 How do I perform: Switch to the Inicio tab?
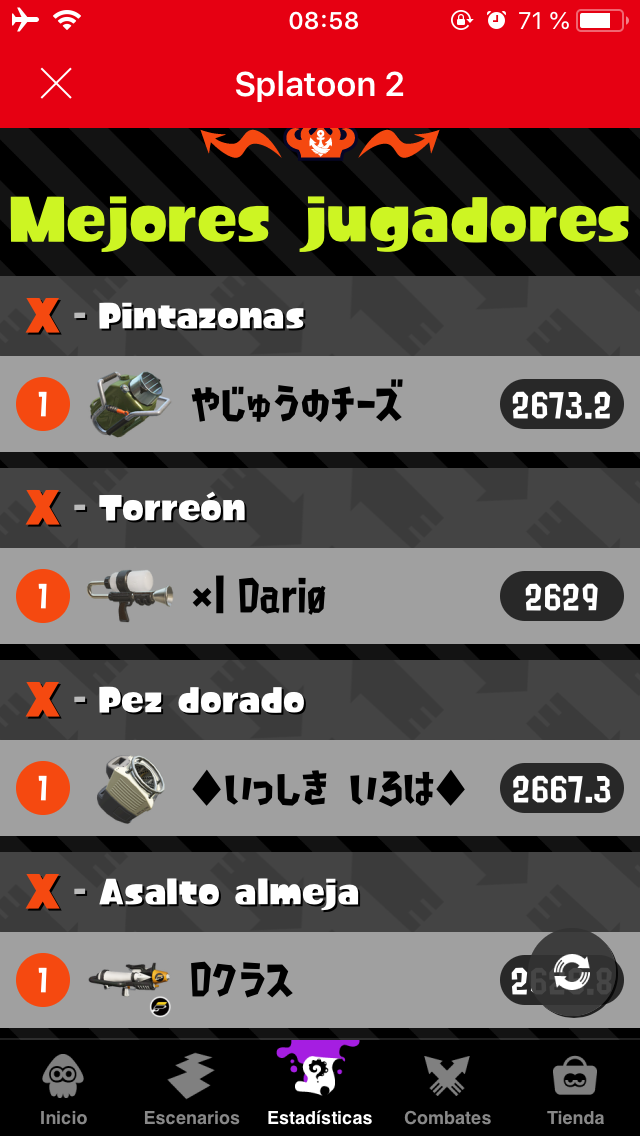coord(63,1090)
